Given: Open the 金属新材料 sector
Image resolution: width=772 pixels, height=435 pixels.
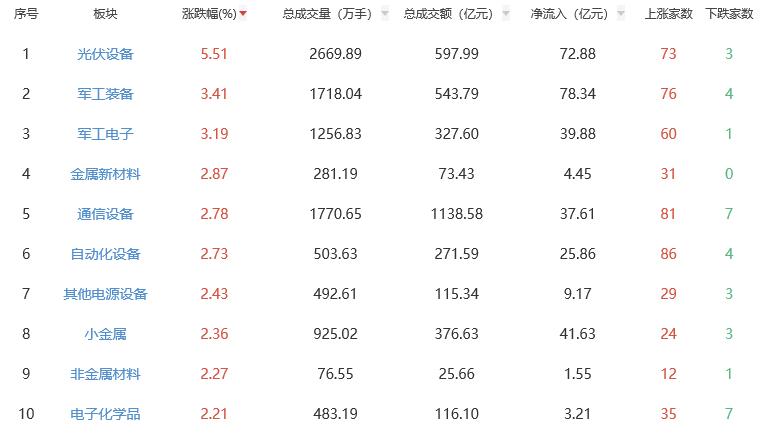Looking at the screenshot, I should (105, 173).
